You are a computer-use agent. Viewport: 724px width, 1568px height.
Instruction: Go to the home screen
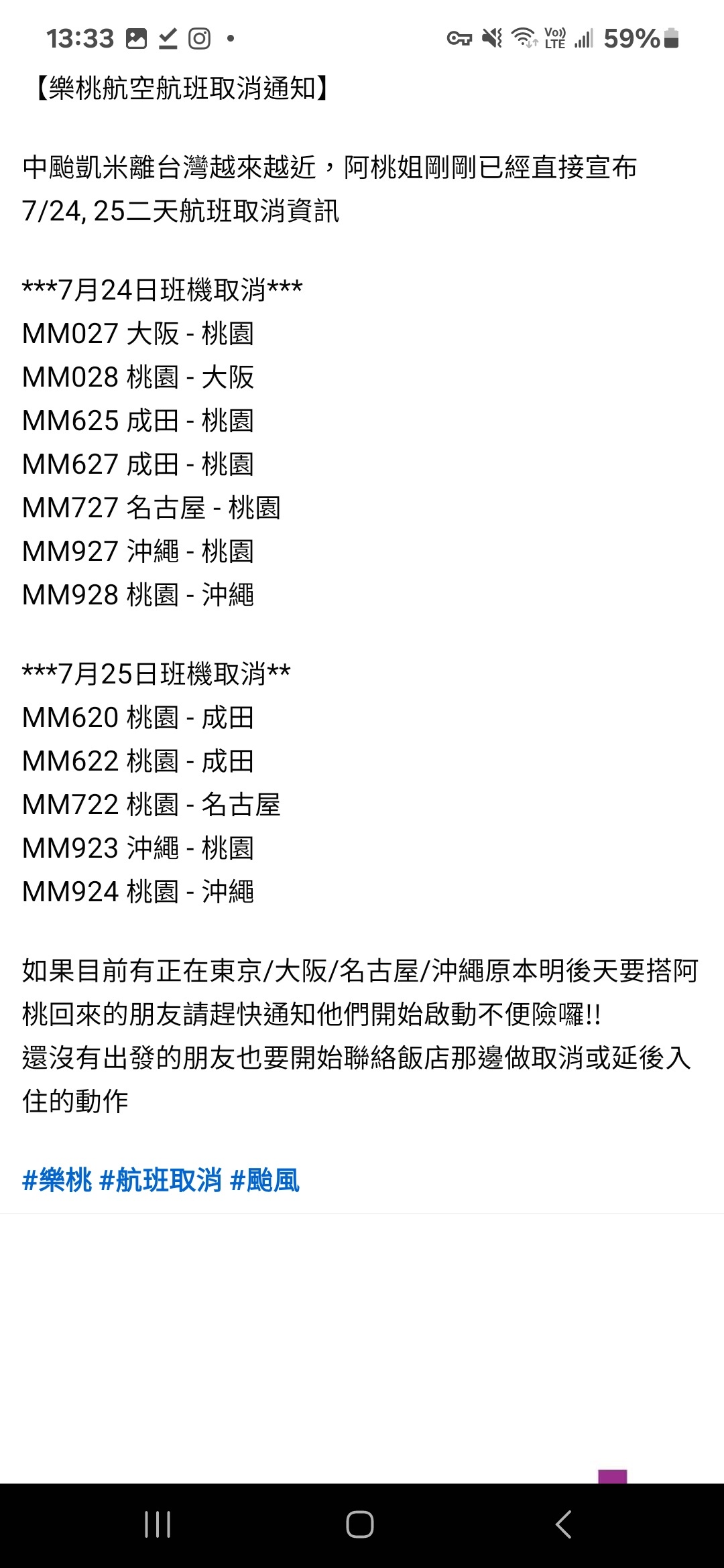pos(360,1524)
